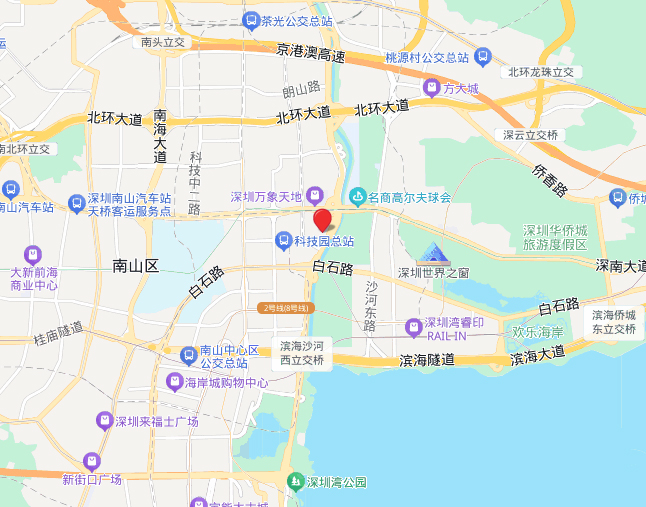Select the 南山中心区公交总站 marker
This screenshot has width=646, height=507.
(x=188, y=355)
